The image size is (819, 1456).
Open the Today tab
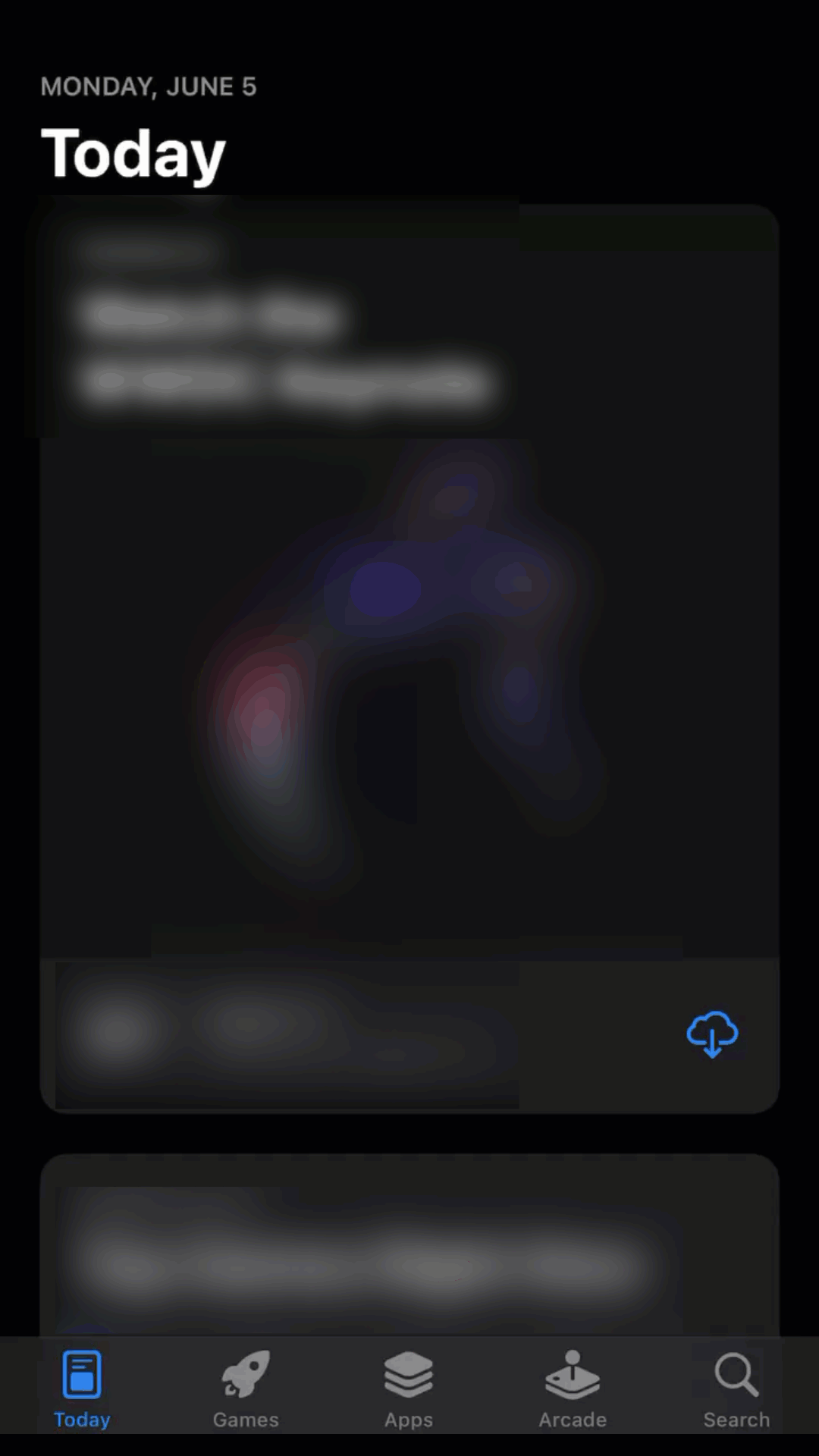(x=82, y=1389)
